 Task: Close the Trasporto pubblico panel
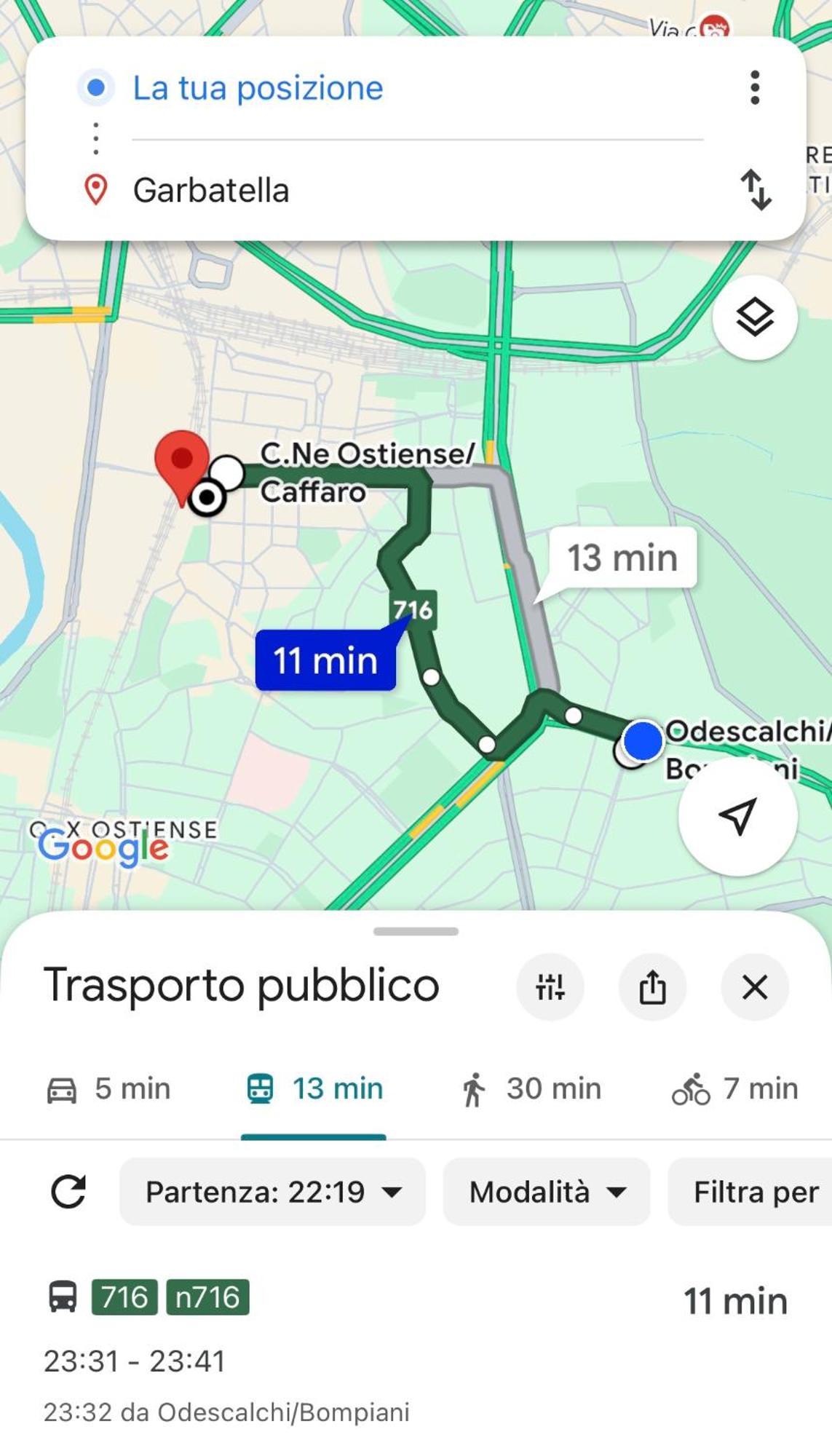[x=755, y=987]
